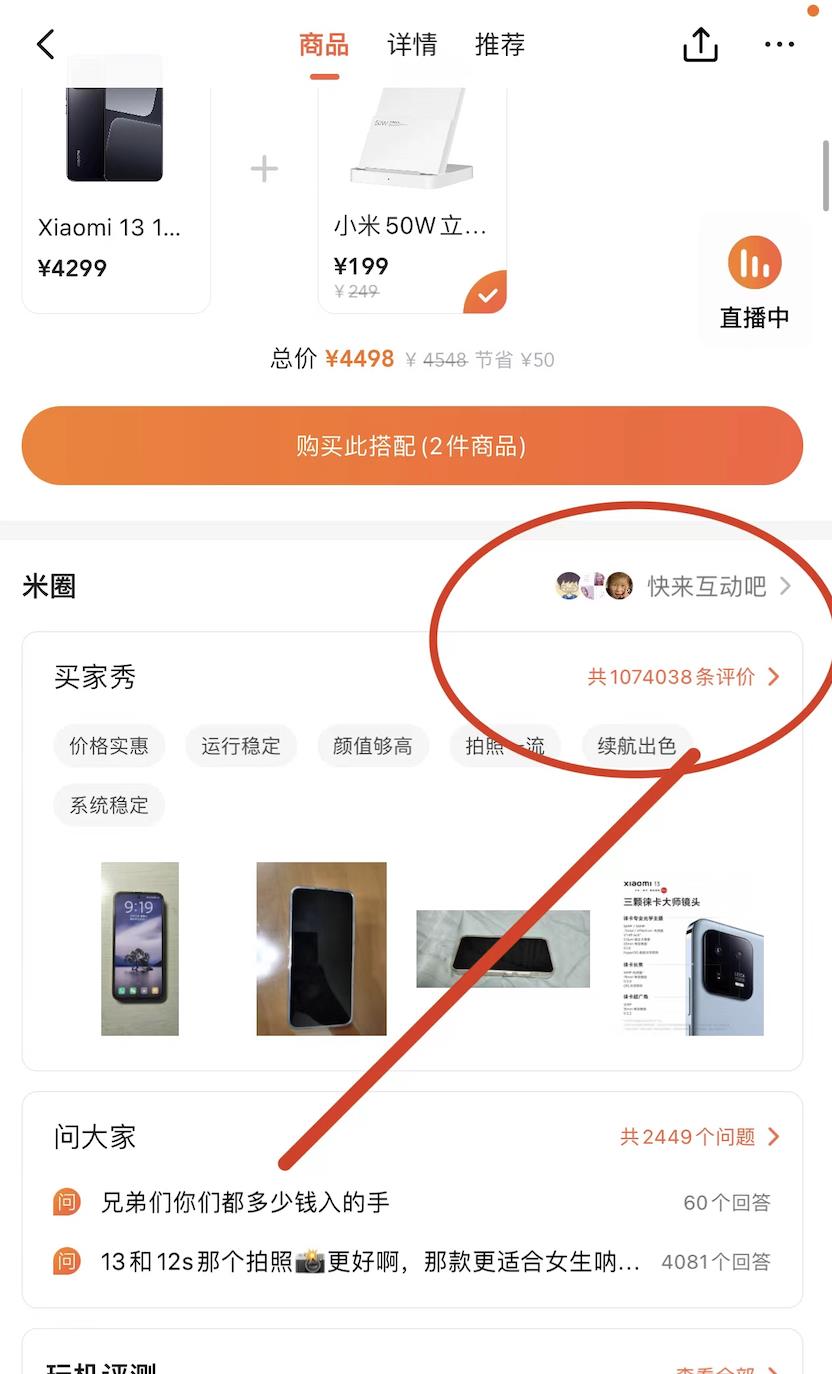View all 2449 questions
Screen dimensions: 832x1374
(699, 1137)
